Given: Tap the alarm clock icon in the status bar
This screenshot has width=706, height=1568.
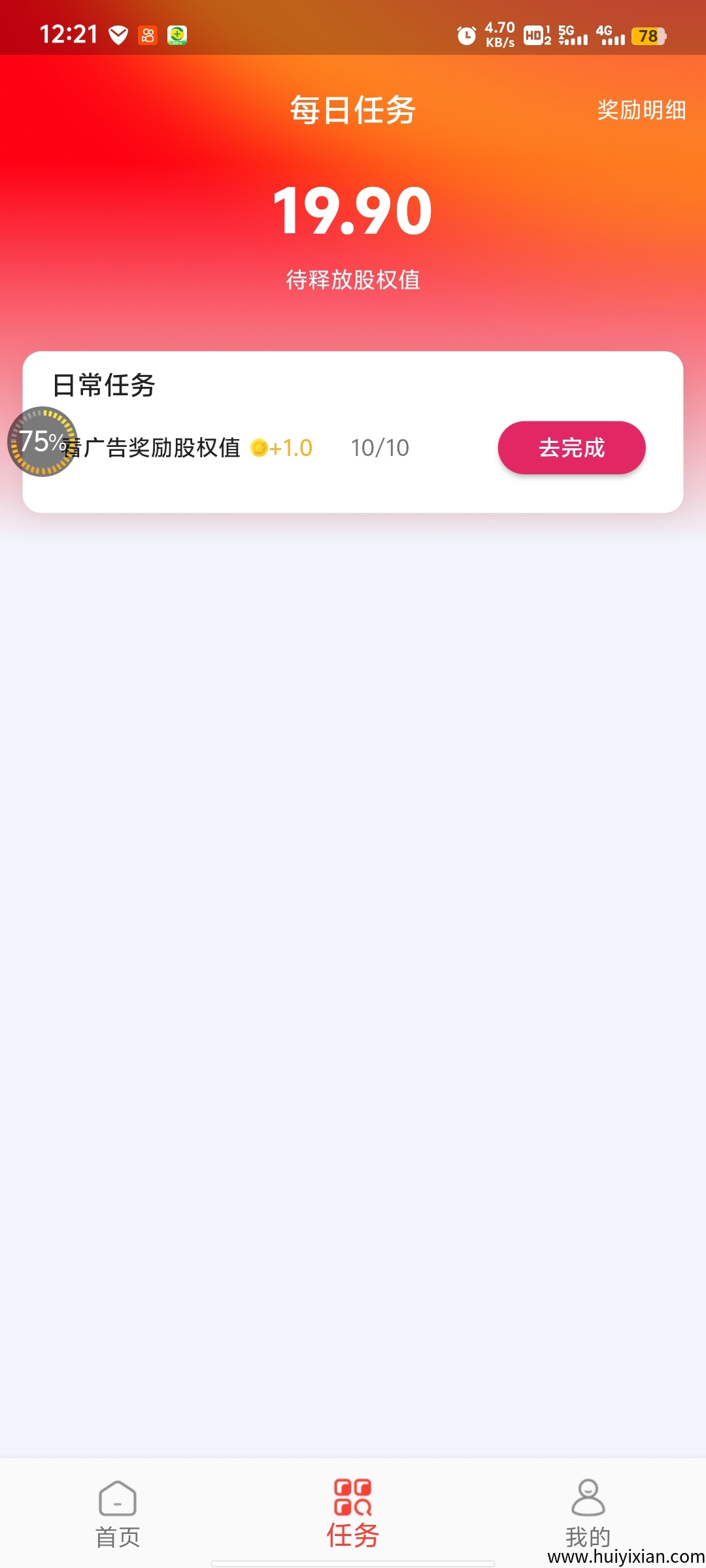Looking at the screenshot, I should click(x=465, y=37).
